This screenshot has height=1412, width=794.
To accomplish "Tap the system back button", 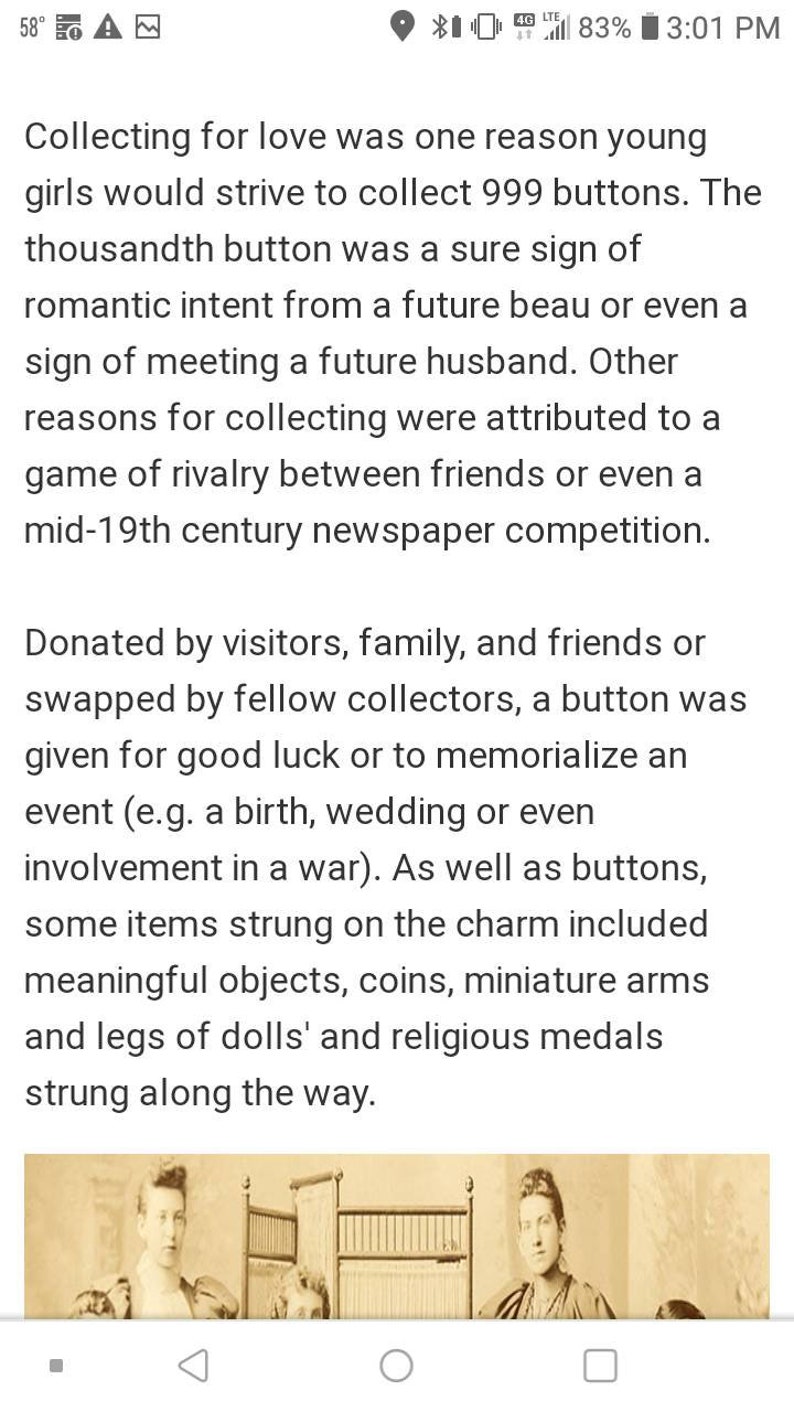I will [193, 1365].
